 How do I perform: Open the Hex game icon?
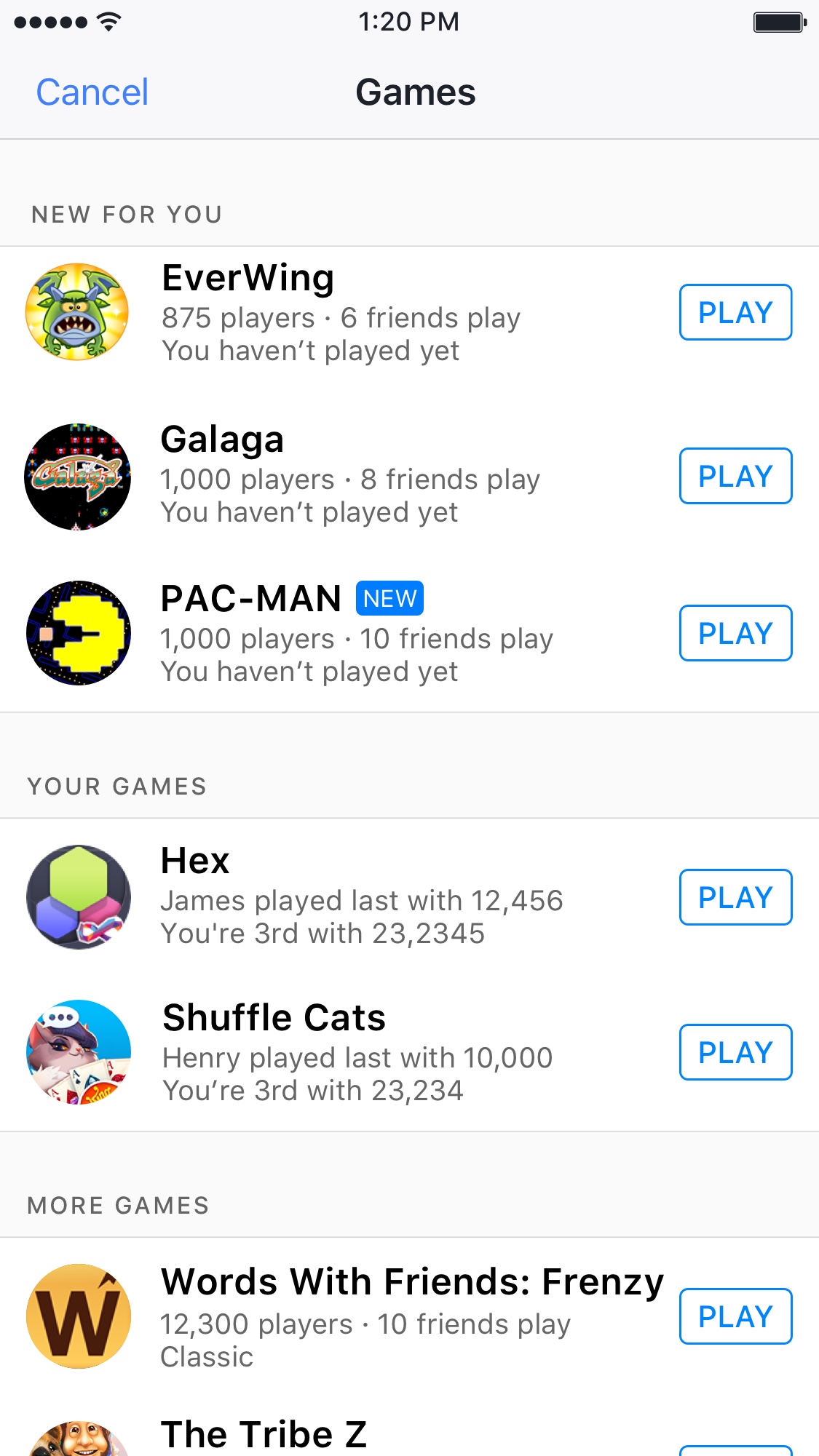[x=77, y=896]
